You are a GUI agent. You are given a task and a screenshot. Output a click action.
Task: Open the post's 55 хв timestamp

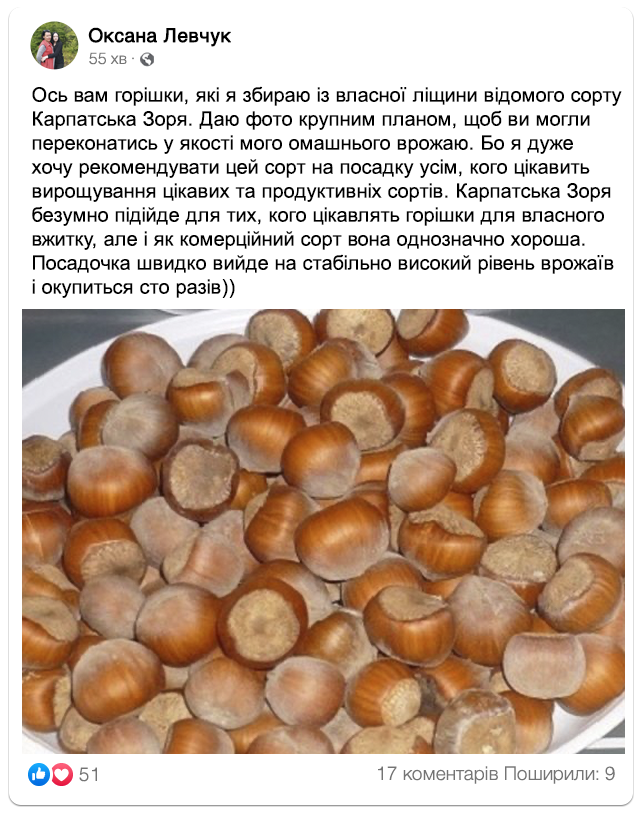tap(107, 59)
